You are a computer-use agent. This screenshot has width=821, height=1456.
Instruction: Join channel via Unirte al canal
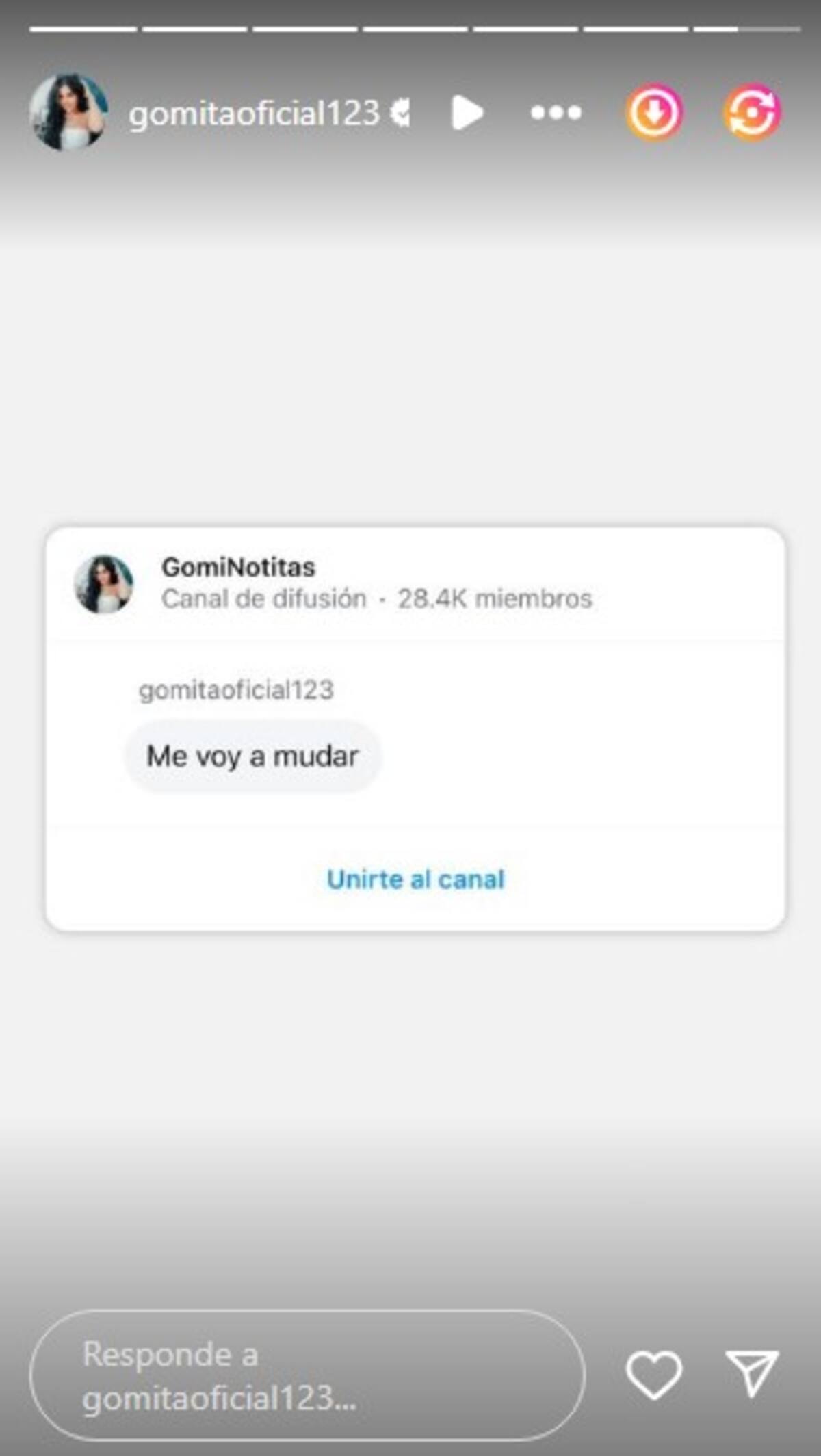(x=415, y=879)
